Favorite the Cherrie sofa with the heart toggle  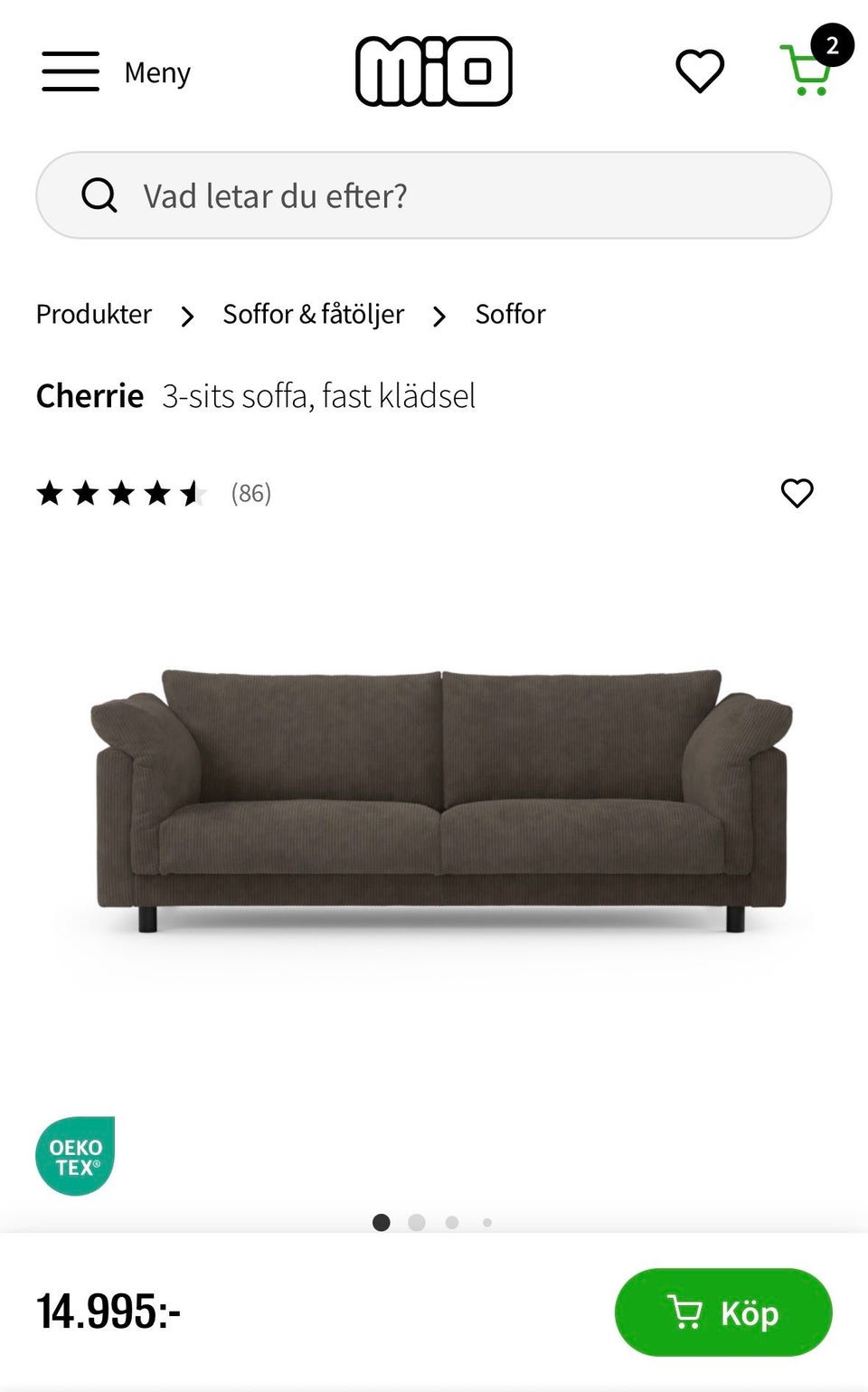(x=797, y=494)
